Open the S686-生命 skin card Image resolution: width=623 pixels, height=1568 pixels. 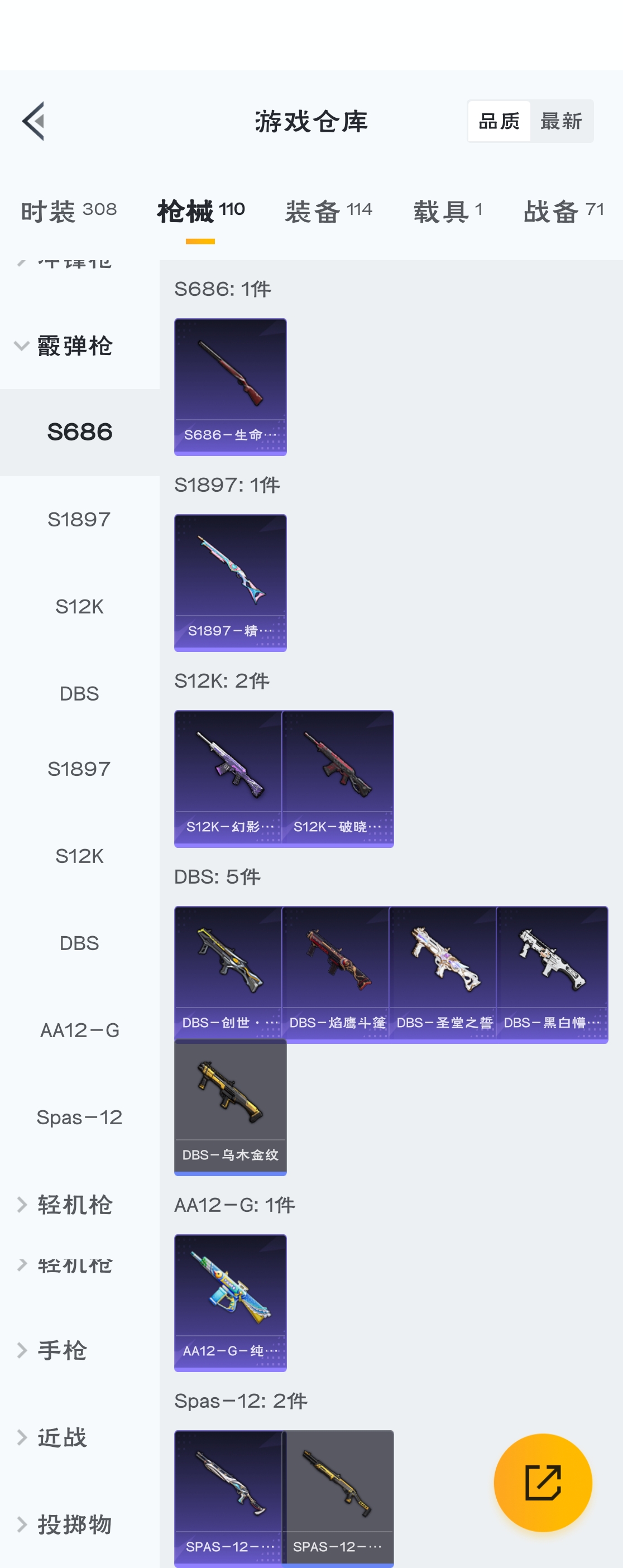tap(230, 386)
